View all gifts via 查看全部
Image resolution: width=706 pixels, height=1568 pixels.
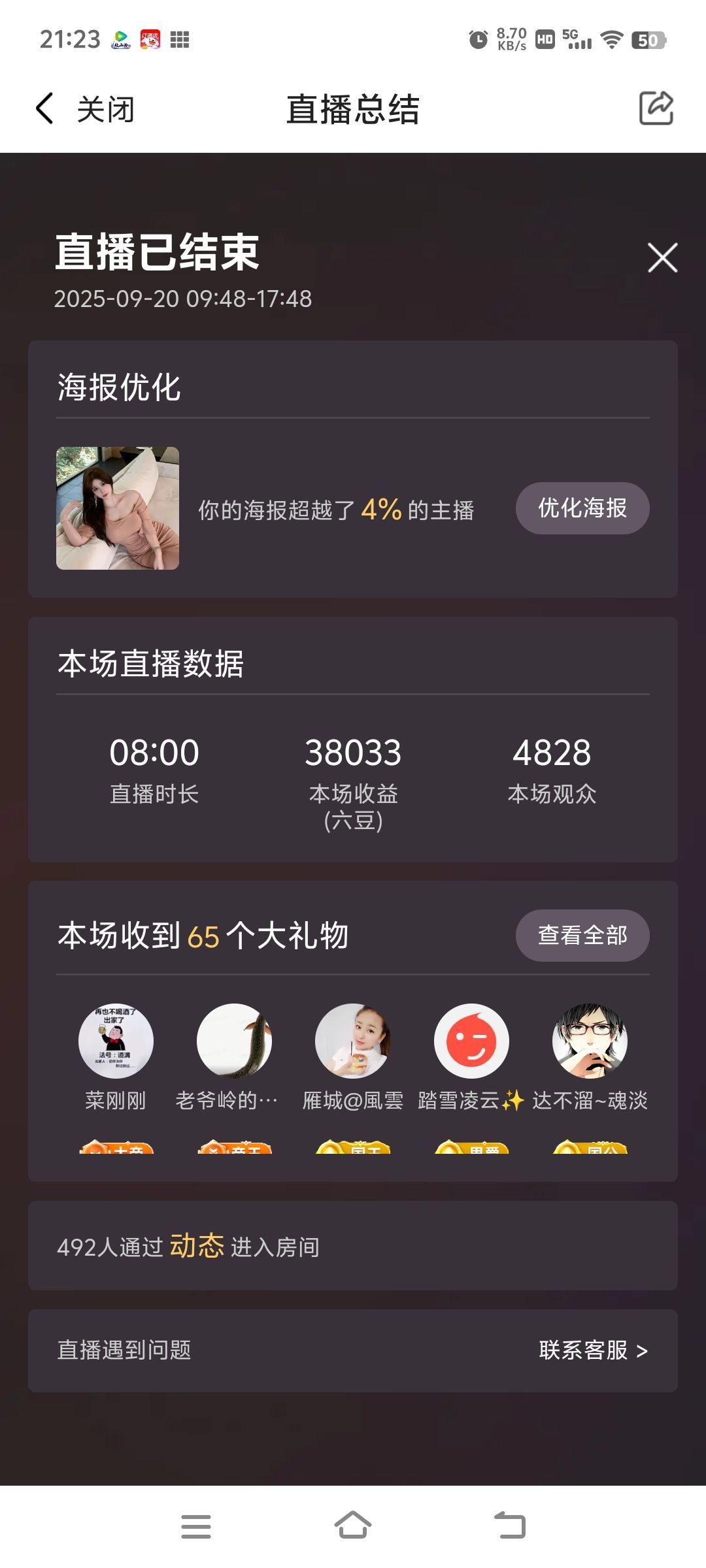click(x=582, y=936)
